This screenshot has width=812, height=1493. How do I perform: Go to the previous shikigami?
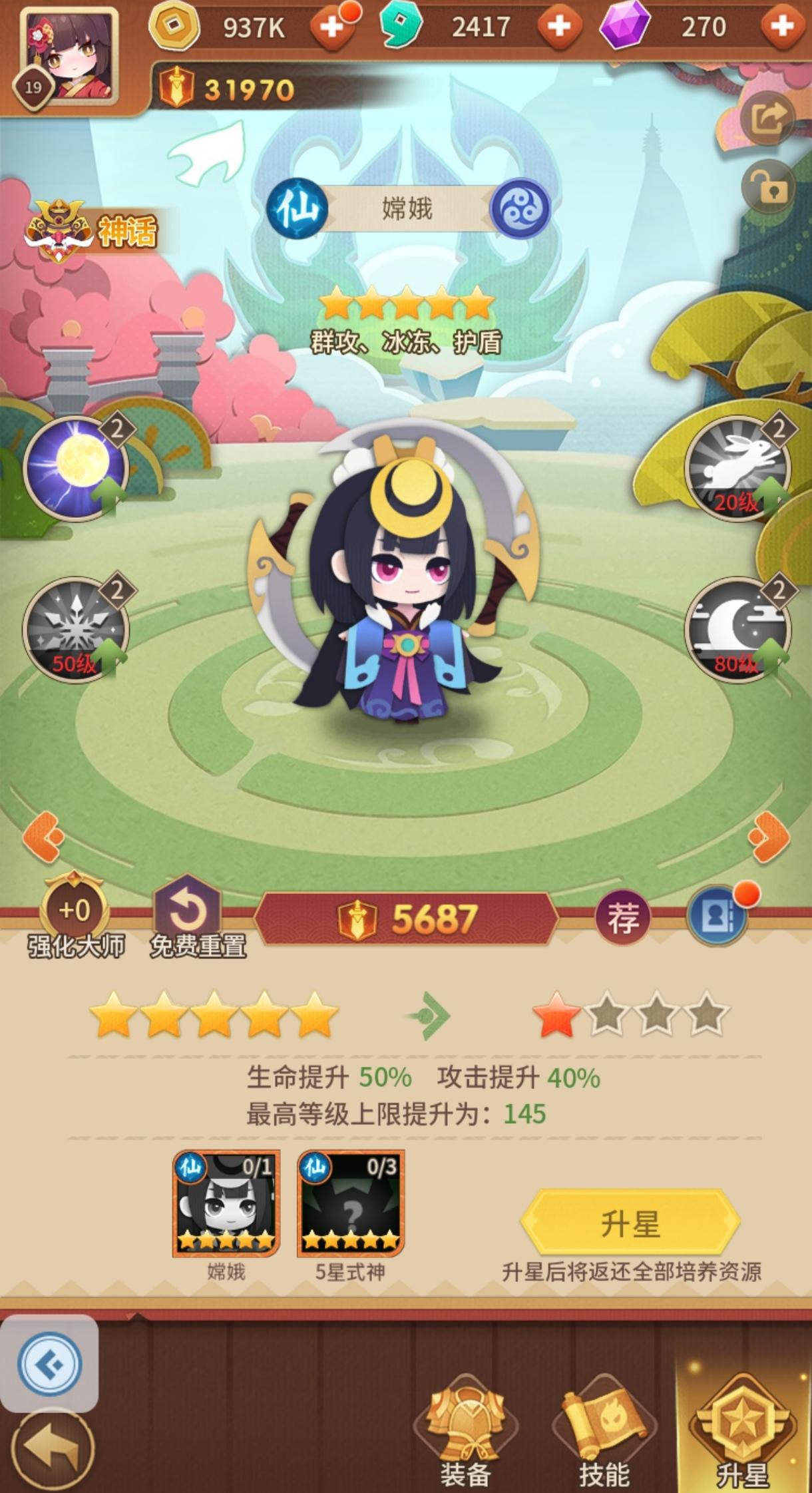click(x=44, y=837)
